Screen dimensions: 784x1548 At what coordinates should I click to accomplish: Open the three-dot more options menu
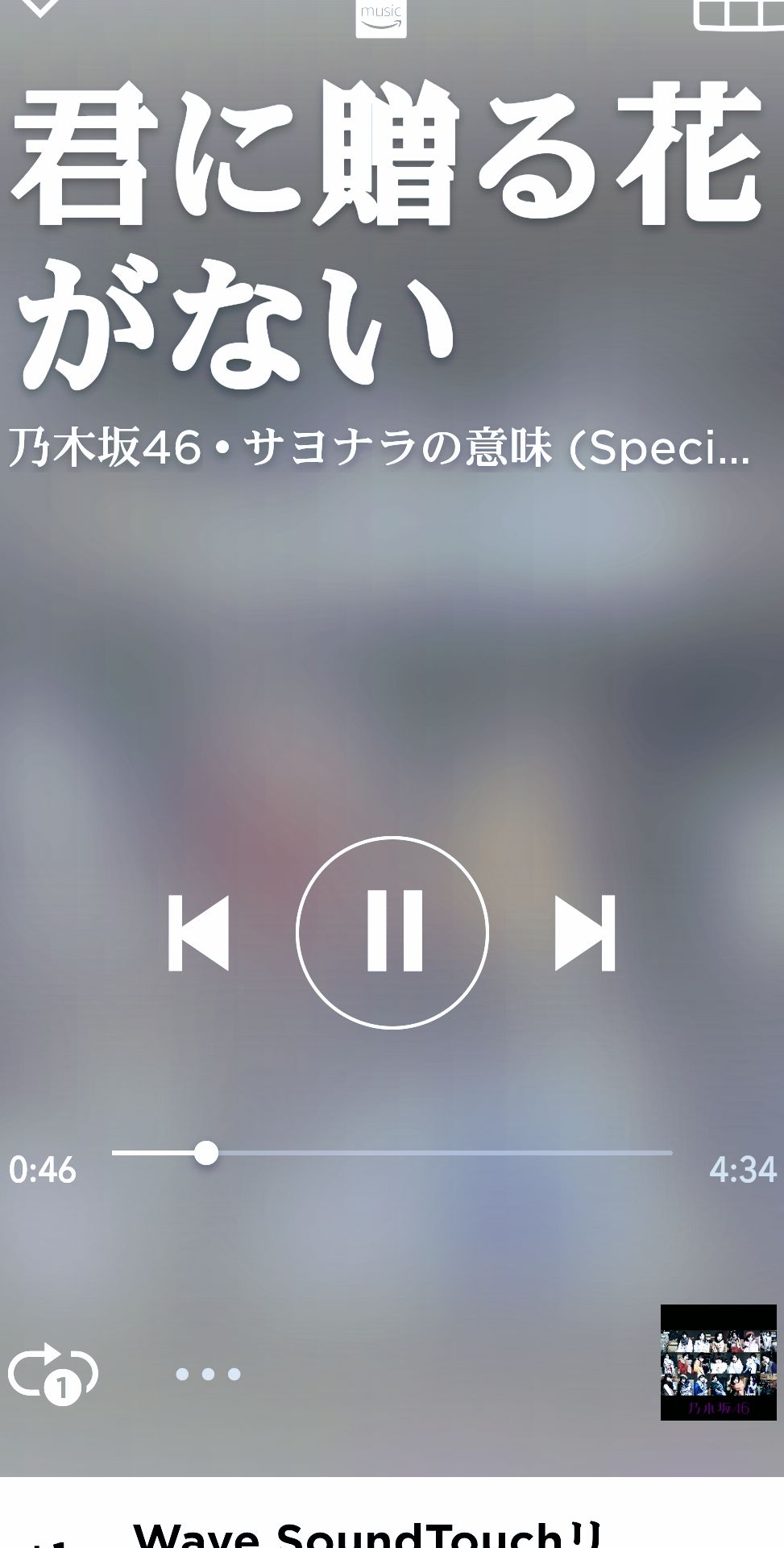click(209, 1374)
